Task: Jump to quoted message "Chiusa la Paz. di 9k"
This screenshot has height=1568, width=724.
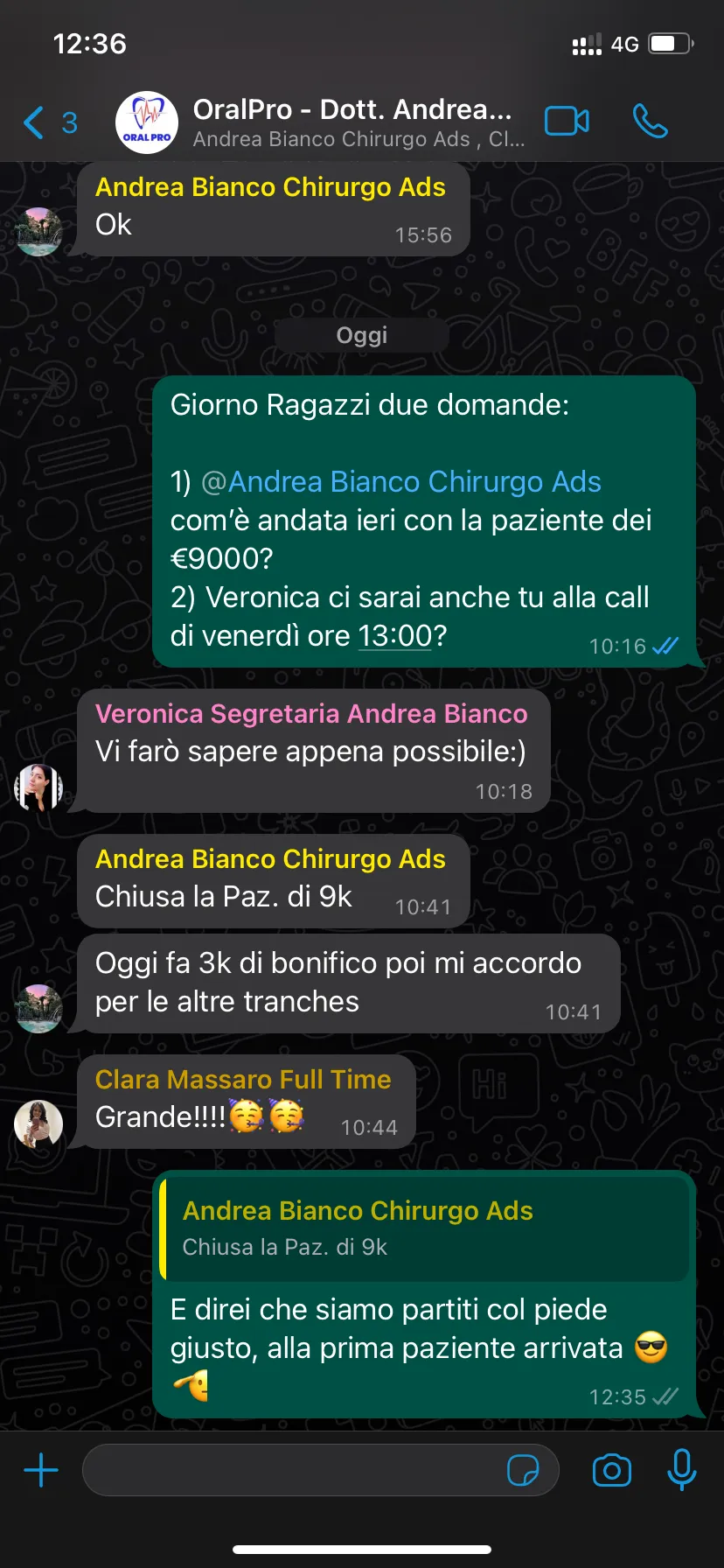Action: click(x=425, y=1228)
